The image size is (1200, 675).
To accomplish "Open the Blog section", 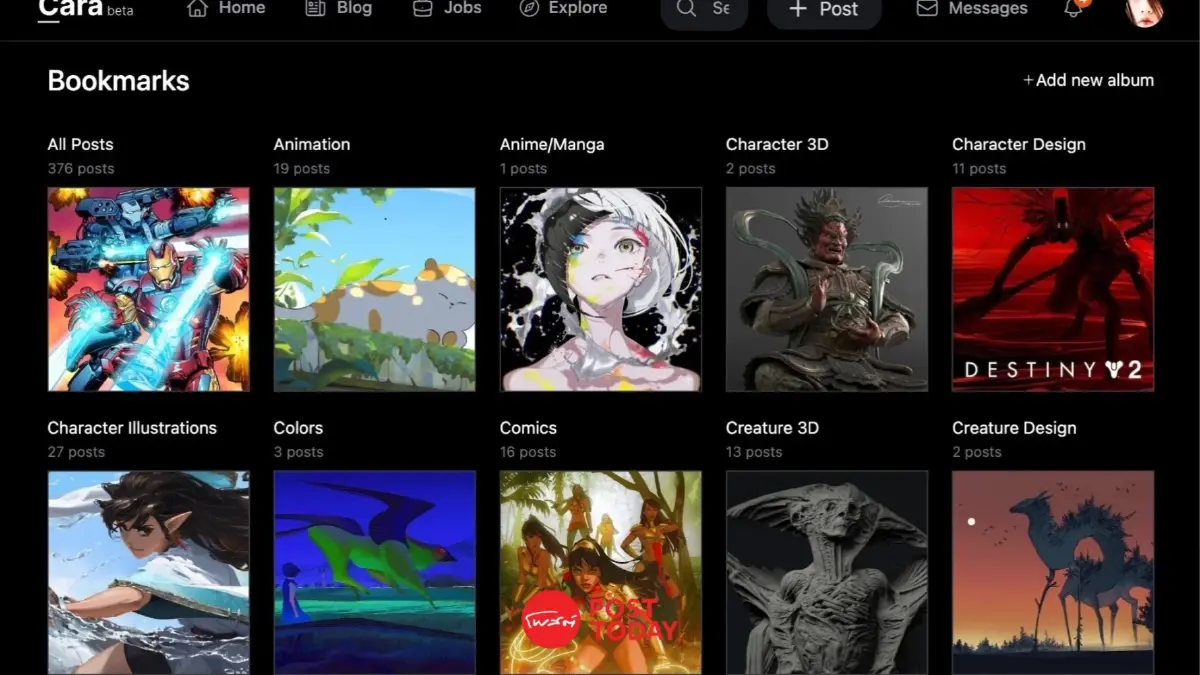I will tap(338, 8).
